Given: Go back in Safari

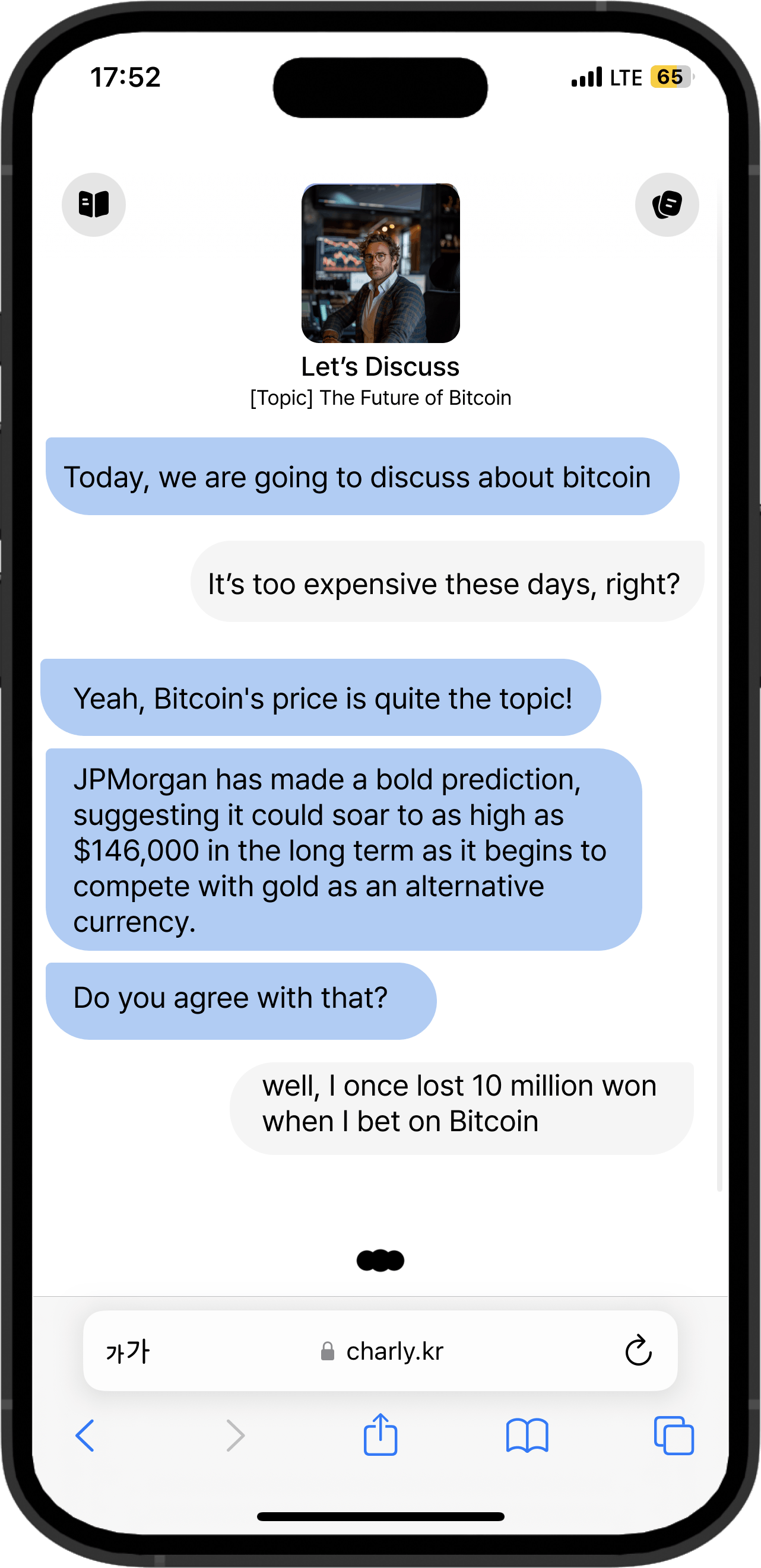Looking at the screenshot, I should [x=85, y=1435].
